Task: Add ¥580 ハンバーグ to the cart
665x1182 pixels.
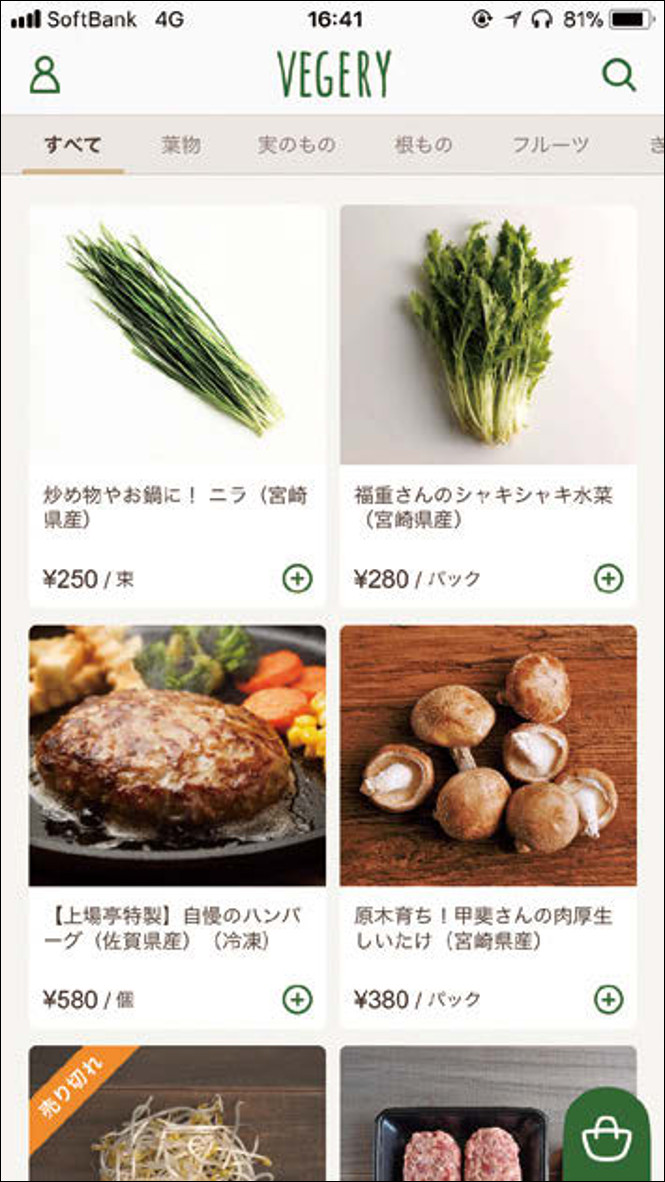Action: [x=297, y=998]
